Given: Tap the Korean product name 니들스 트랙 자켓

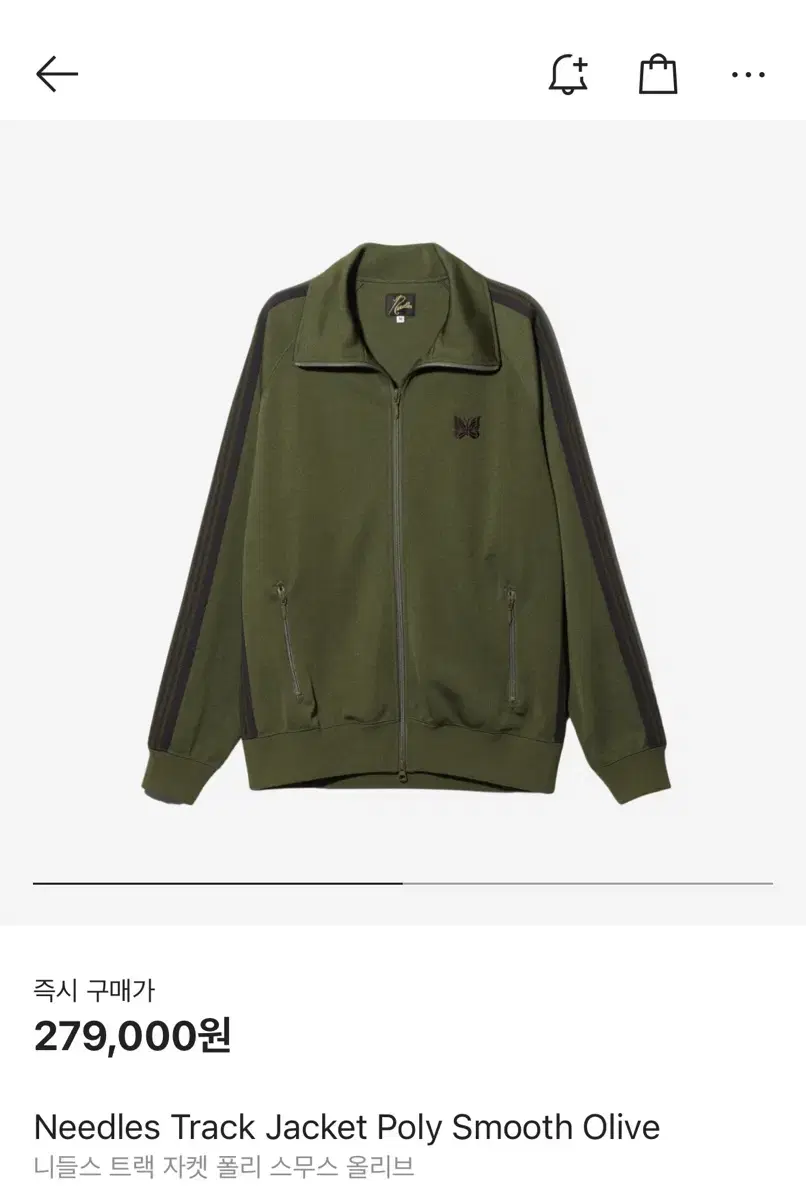Looking at the screenshot, I should point(224,1166).
